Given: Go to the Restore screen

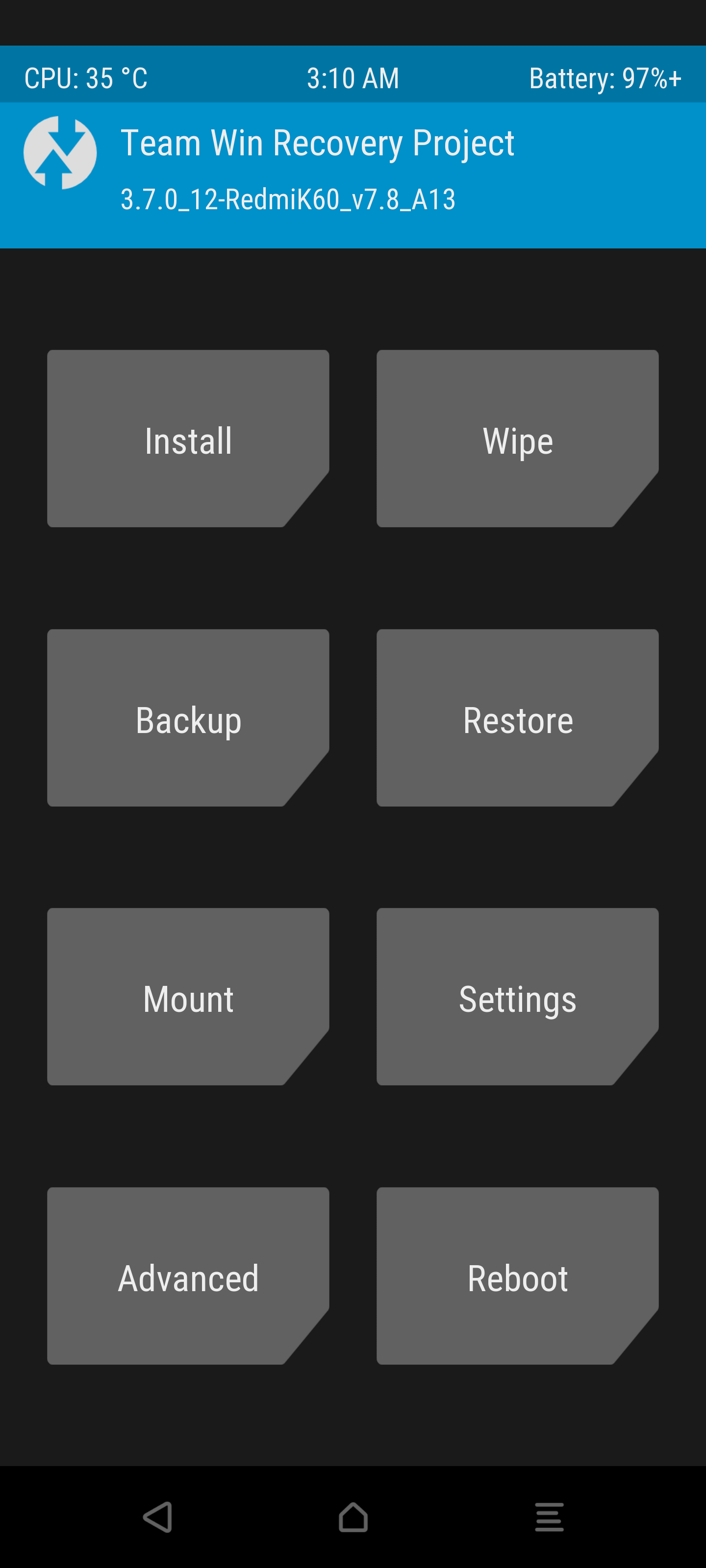Looking at the screenshot, I should point(517,718).
